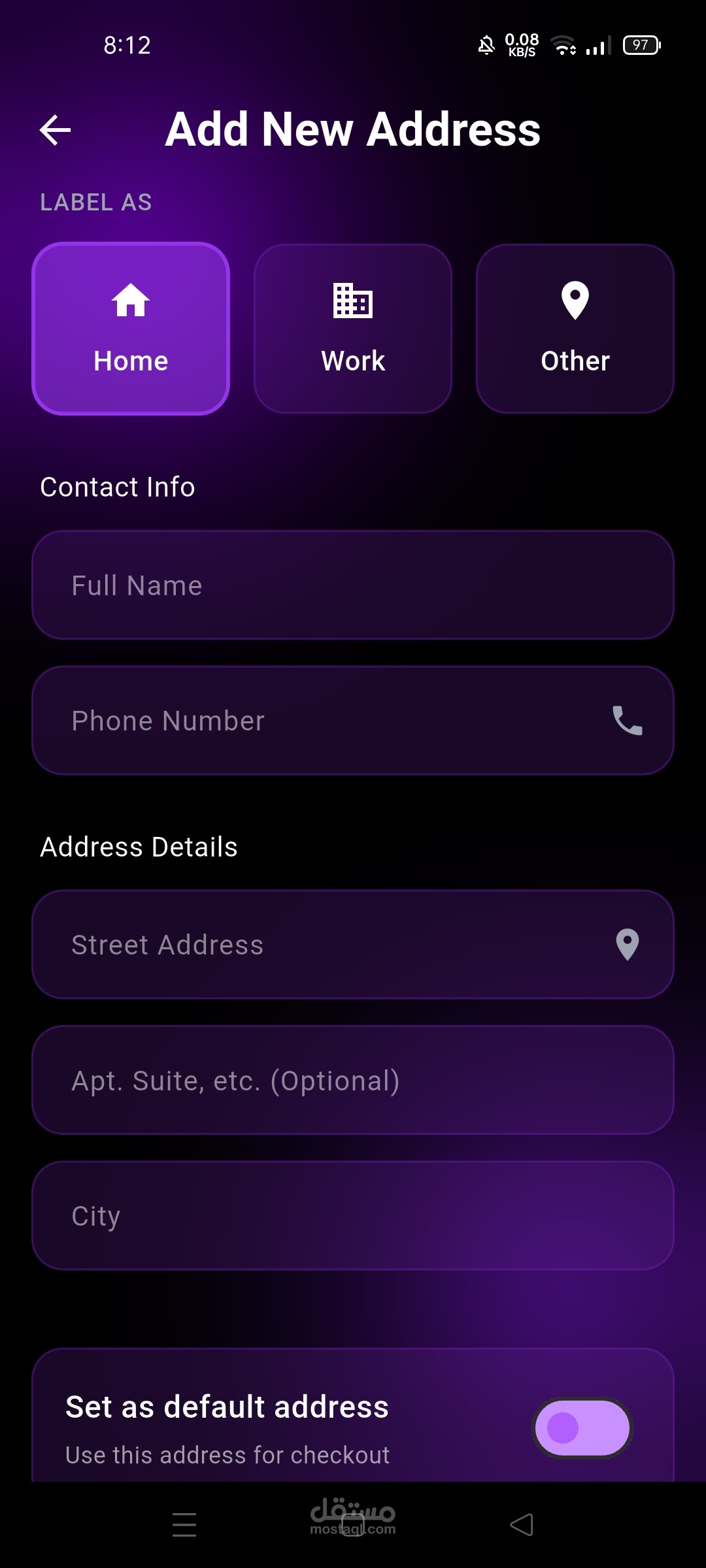706x1568 pixels.
Task: Select the Home address label
Action: (131, 329)
